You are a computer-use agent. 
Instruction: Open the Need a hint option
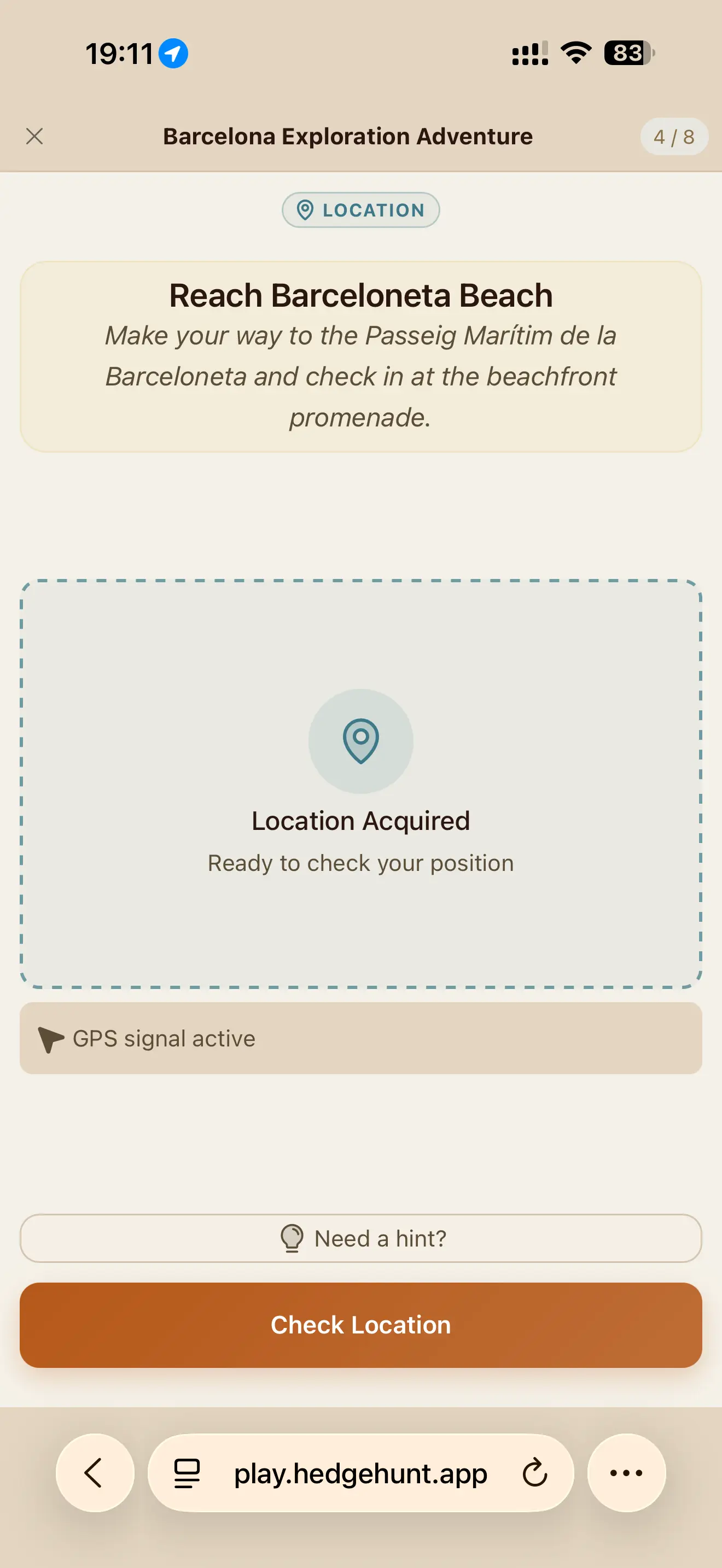pyautogui.click(x=360, y=1238)
